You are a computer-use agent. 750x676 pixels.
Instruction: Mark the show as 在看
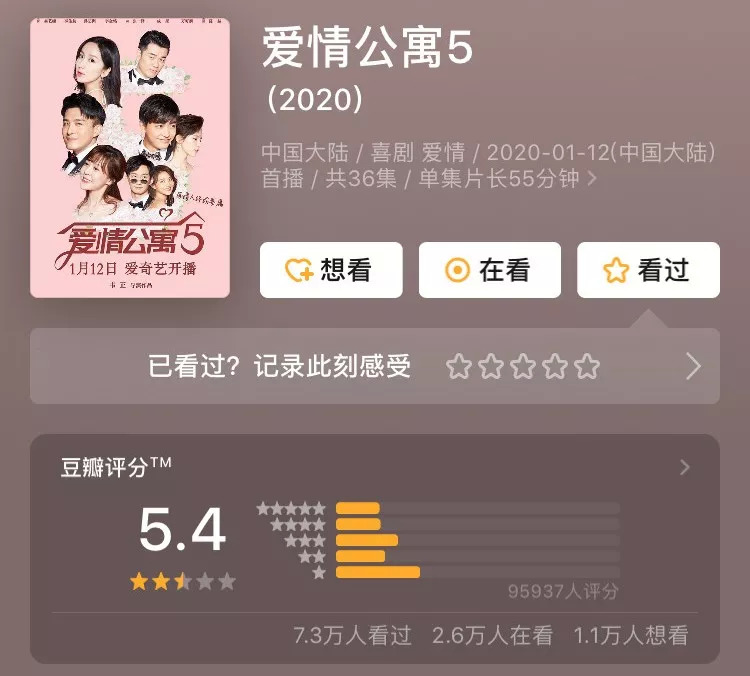pyautogui.click(x=489, y=270)
